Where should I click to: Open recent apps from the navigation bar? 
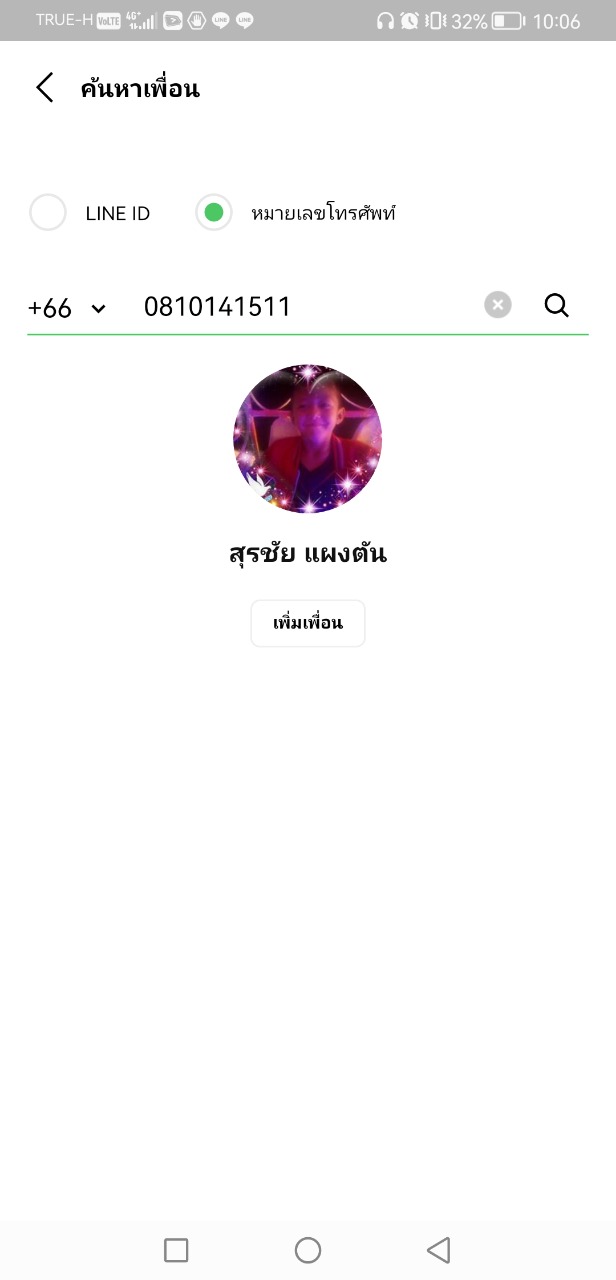tap(176, 1250)
